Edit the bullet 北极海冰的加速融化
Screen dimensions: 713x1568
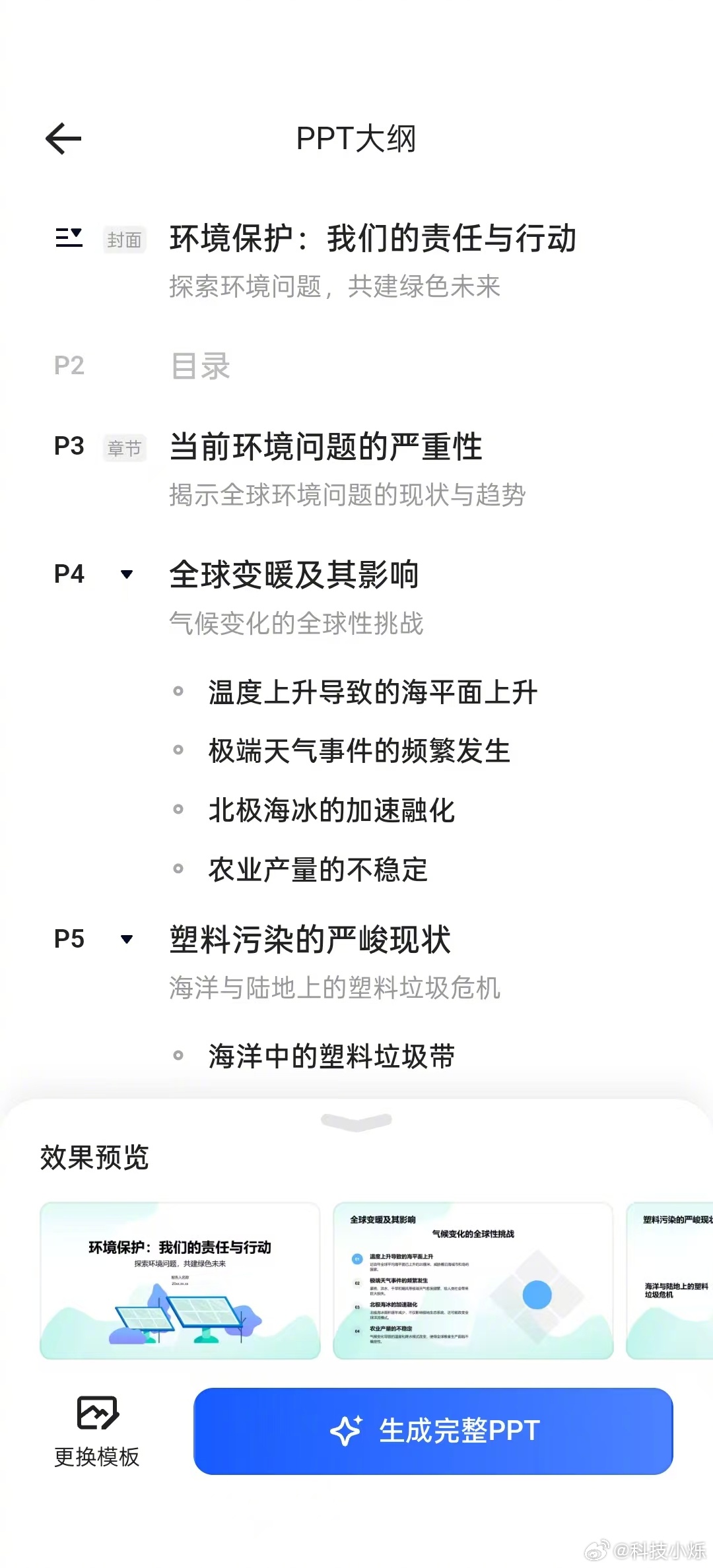click(332, 810)
